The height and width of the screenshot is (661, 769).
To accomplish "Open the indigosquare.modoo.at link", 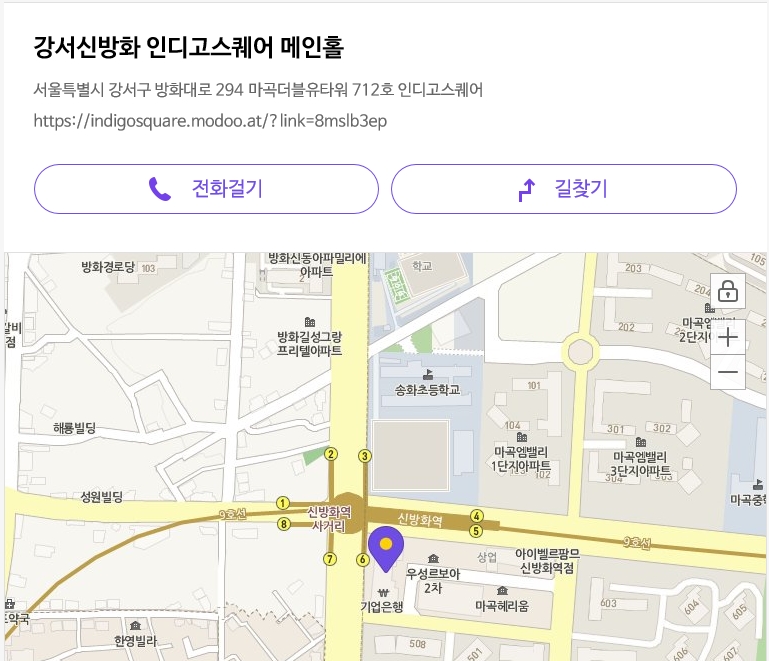I will click(x=210, y=121).
